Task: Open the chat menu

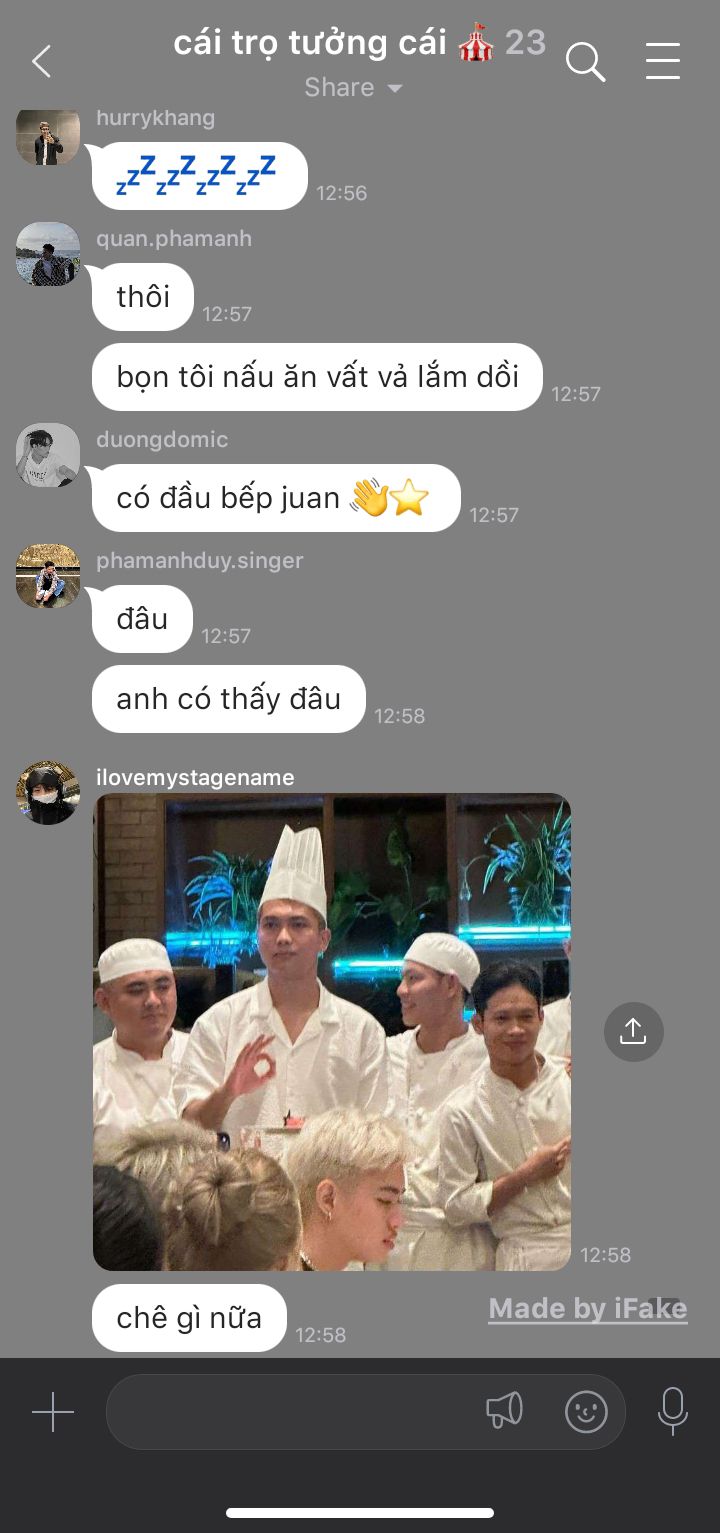Action: click(662, 62)
